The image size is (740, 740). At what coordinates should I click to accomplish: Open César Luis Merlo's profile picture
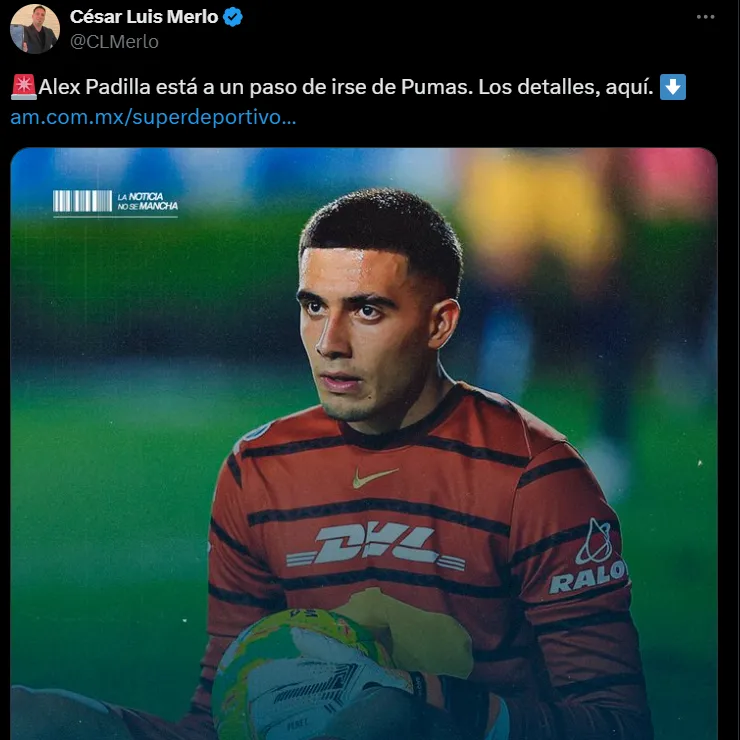35,29
